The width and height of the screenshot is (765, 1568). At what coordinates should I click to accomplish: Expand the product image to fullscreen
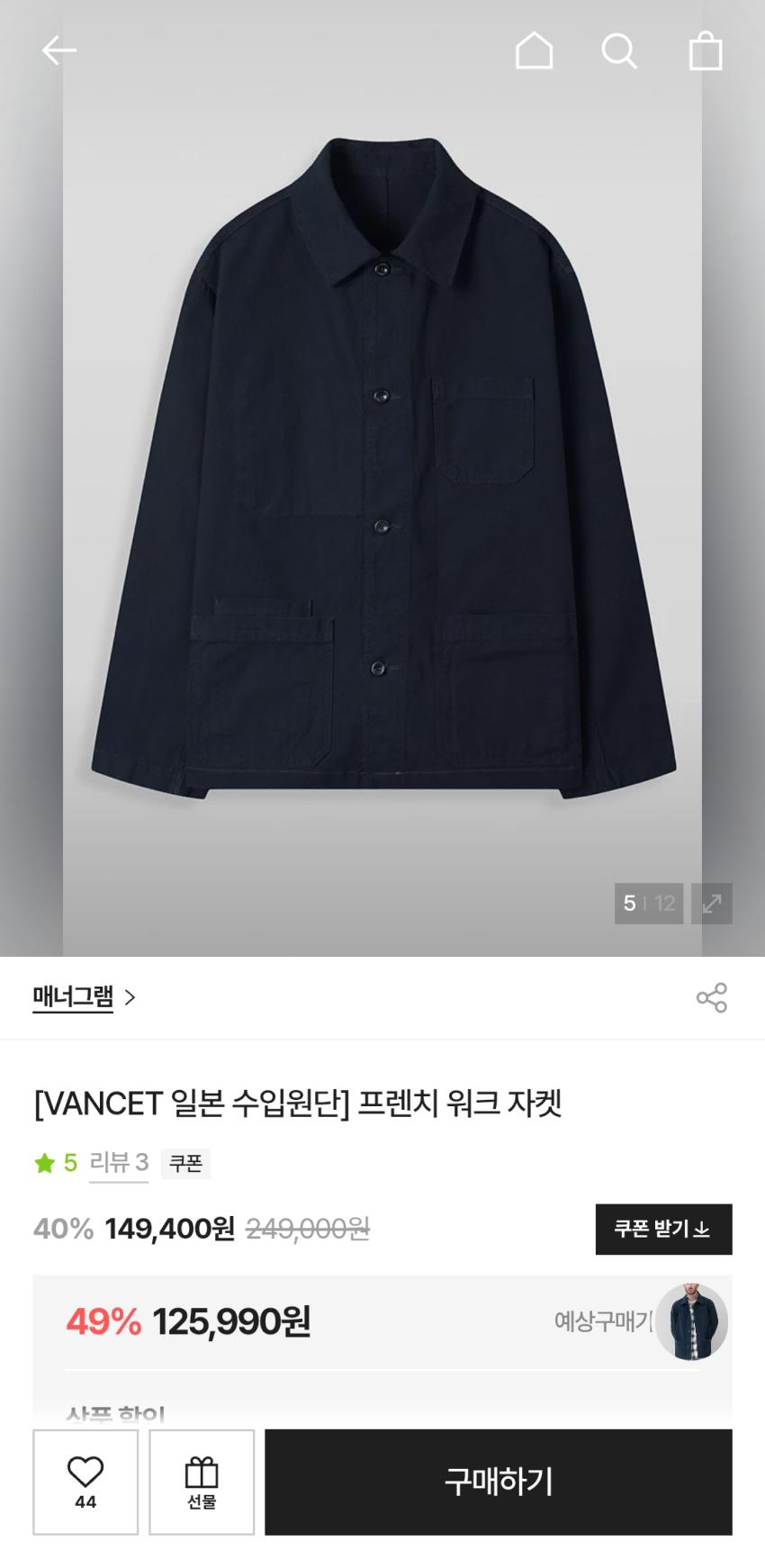711,903
